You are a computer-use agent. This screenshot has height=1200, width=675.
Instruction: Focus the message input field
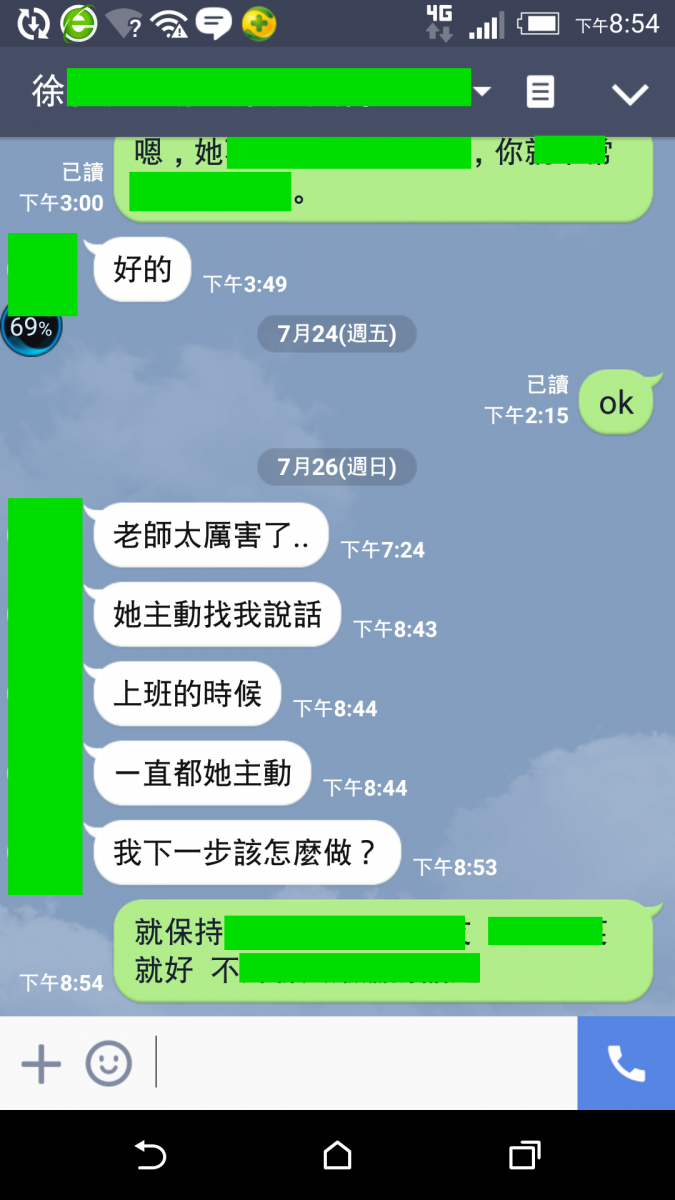pos(365,1064)
